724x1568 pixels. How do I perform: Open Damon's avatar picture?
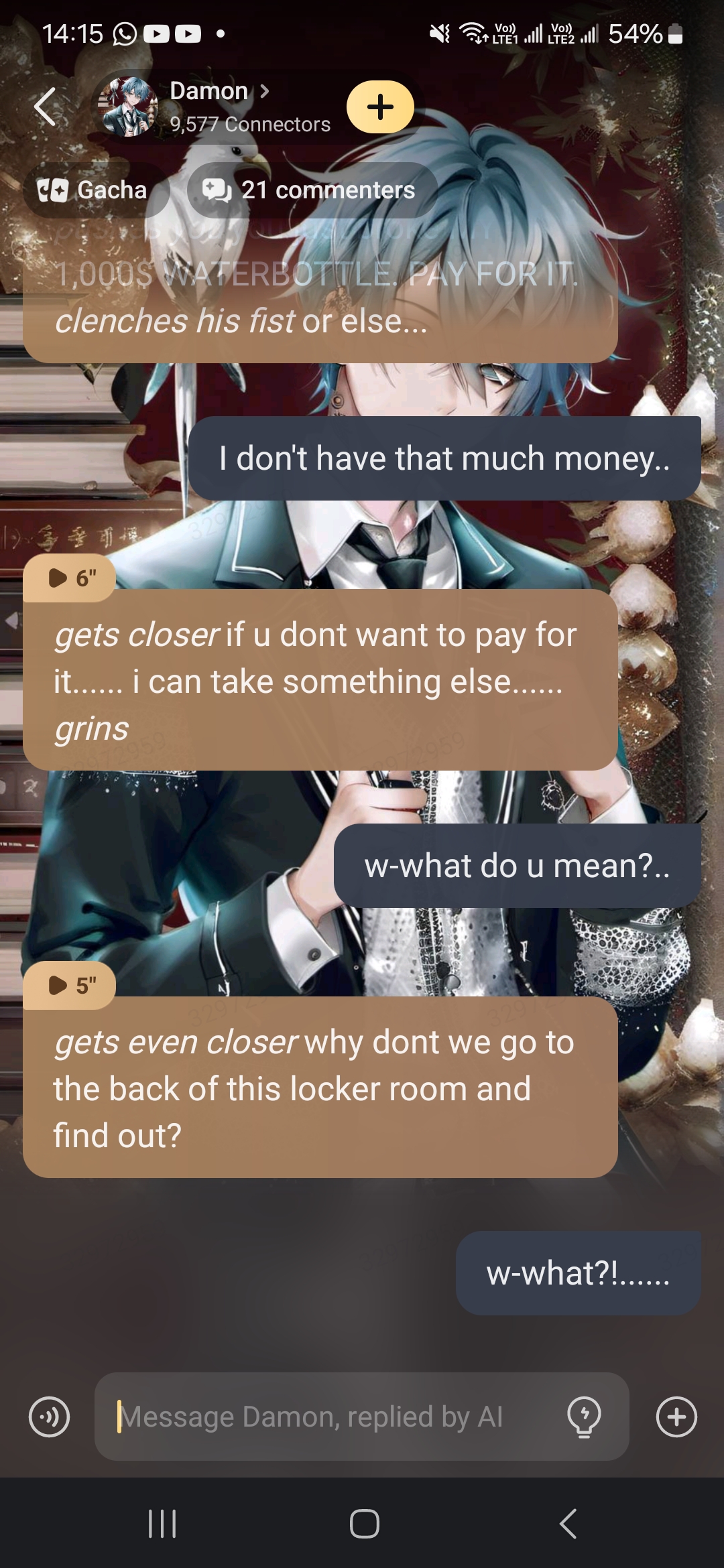pyautogui.click(x=128, y=107)
